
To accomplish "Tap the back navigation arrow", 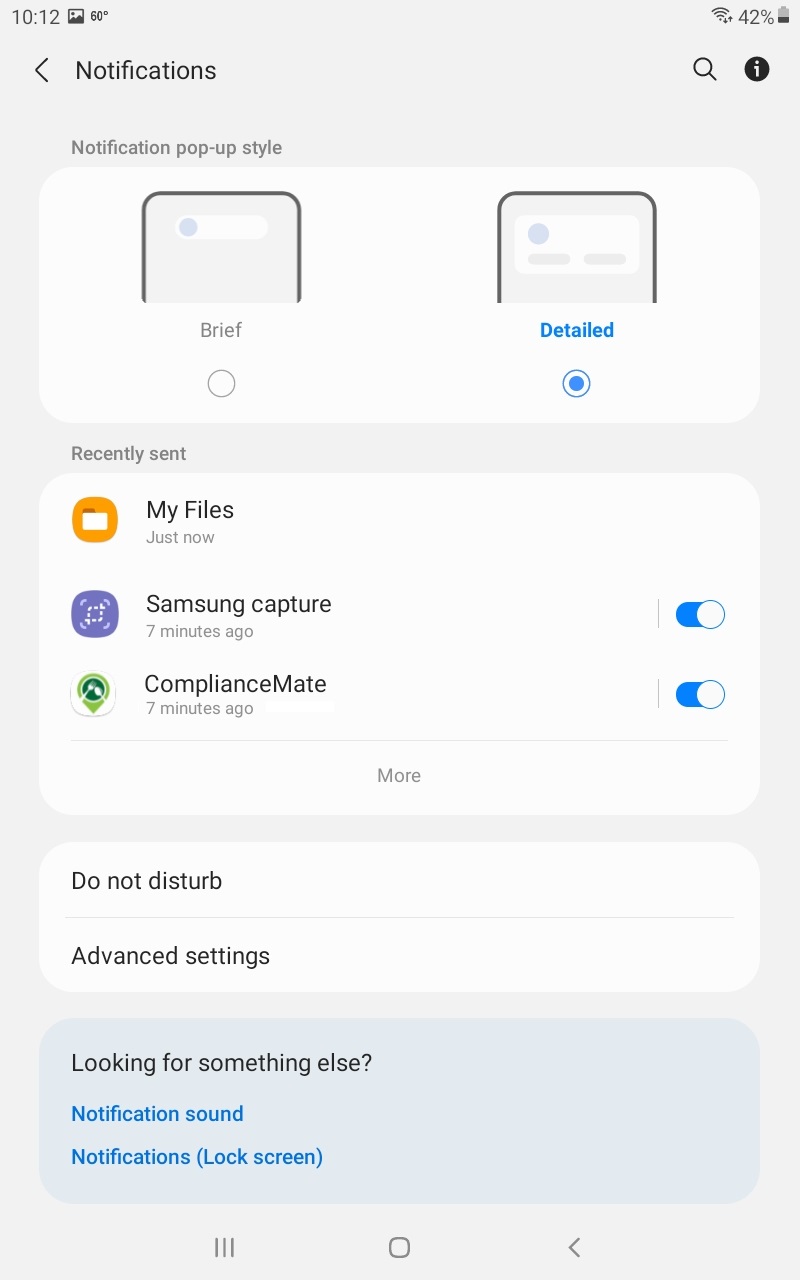I will (41, 70).
